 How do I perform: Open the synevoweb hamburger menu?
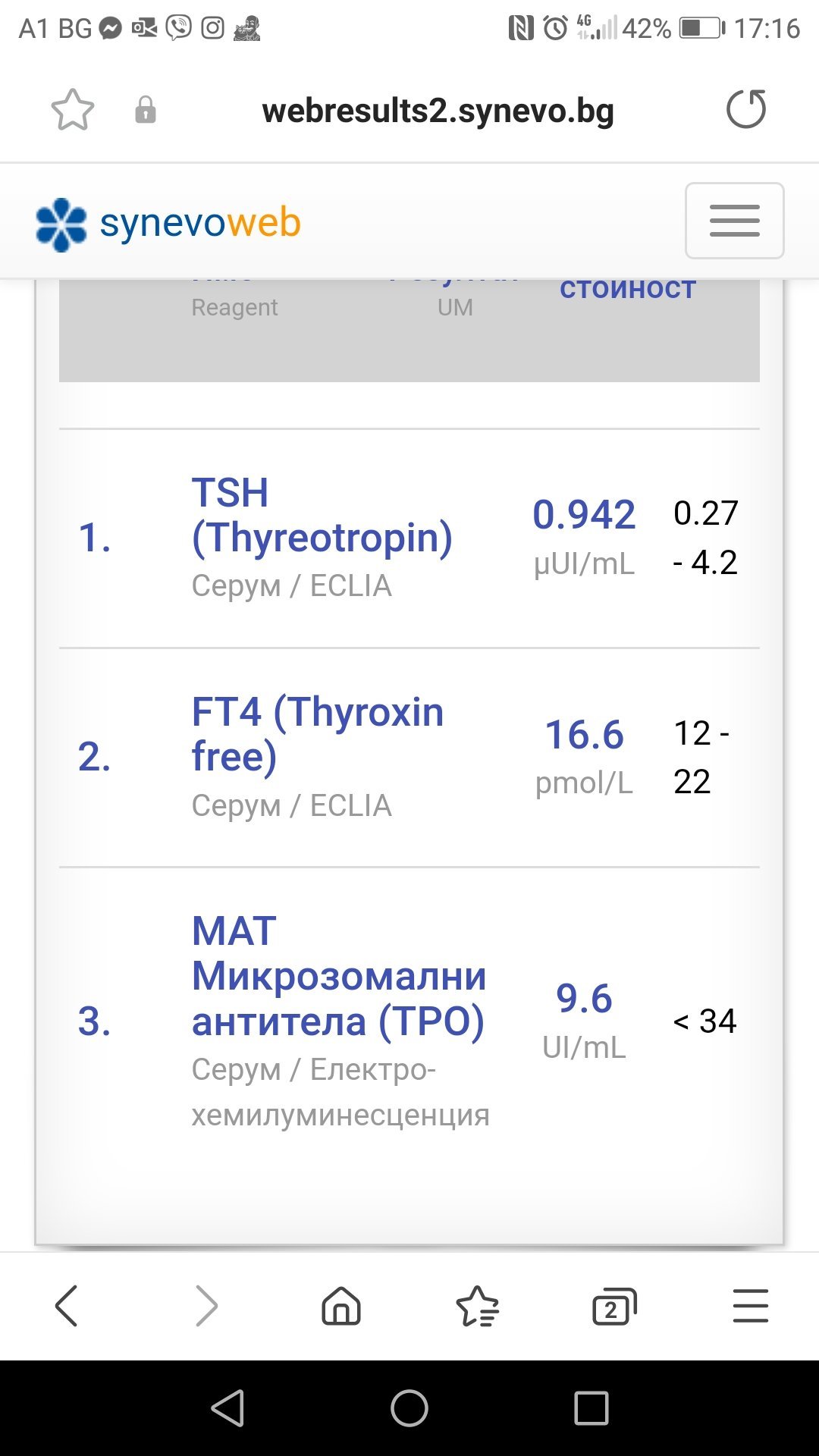734,221
